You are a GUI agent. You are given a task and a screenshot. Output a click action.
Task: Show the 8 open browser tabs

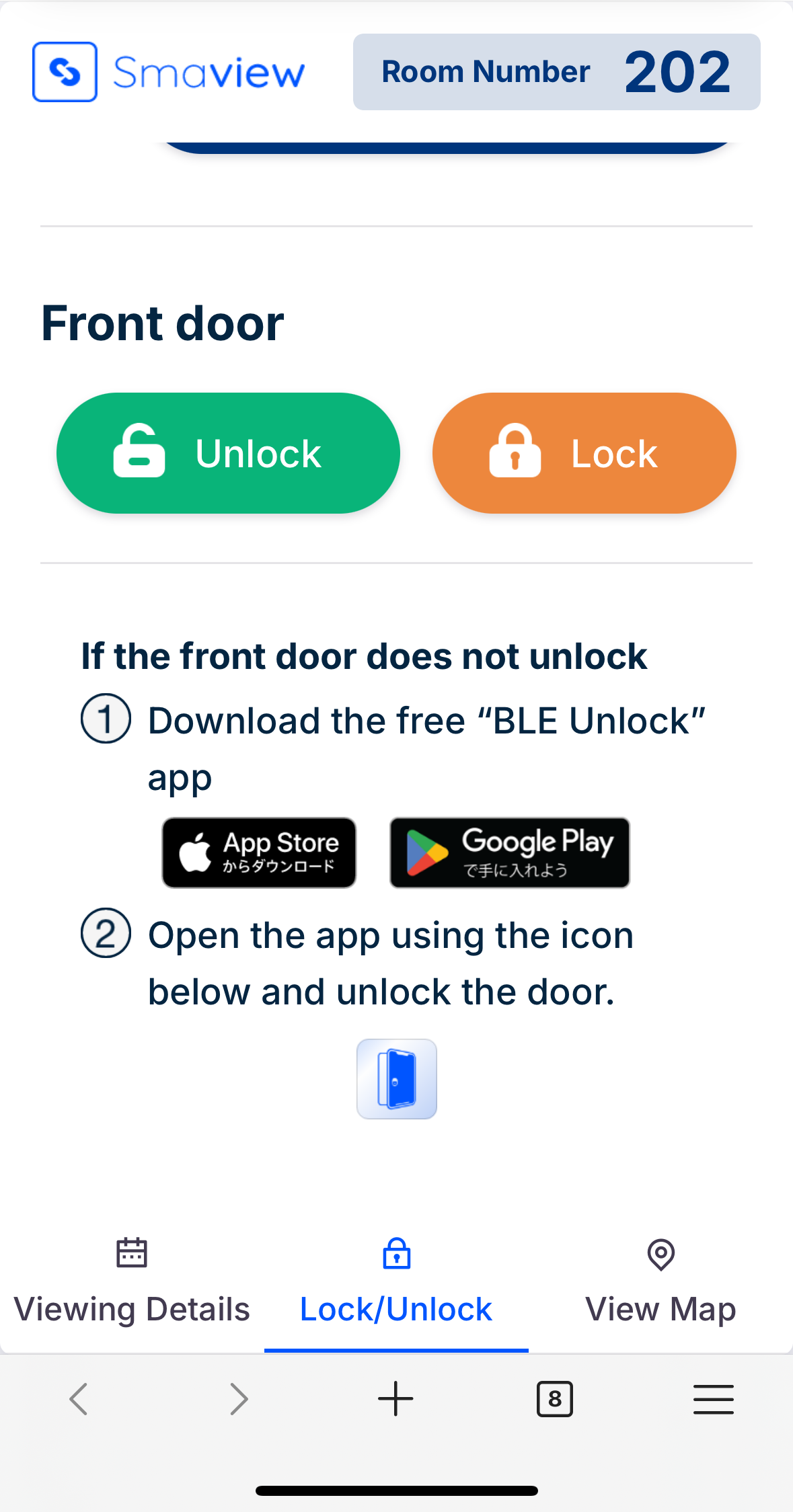(x=554, y=1399)
